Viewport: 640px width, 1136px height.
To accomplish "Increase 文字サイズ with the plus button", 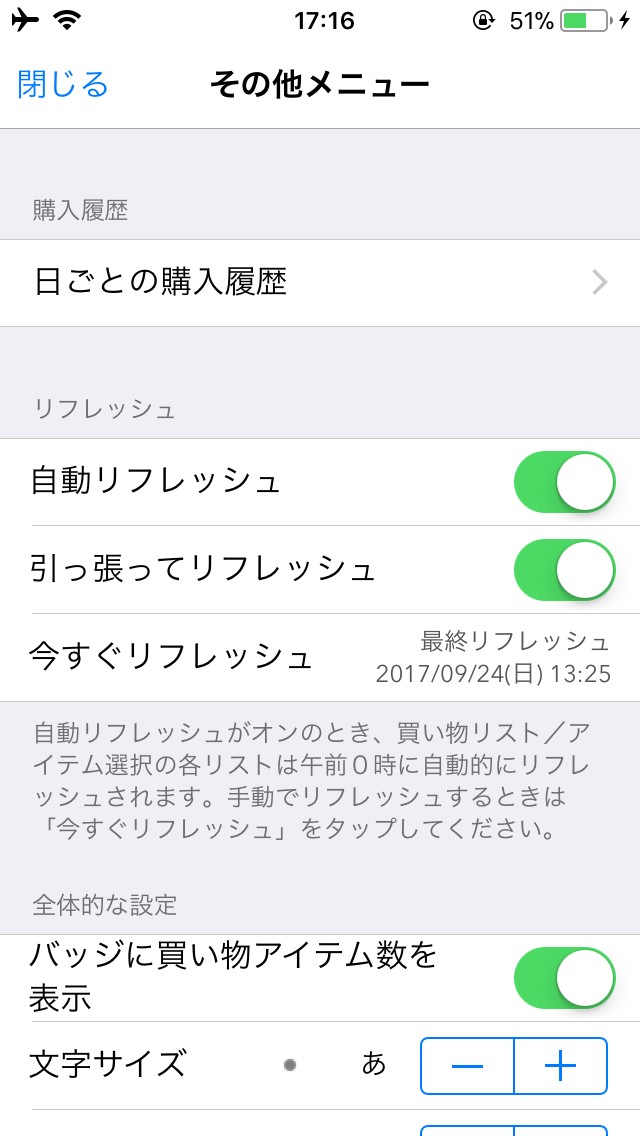I will click(x=560, y=1066).
